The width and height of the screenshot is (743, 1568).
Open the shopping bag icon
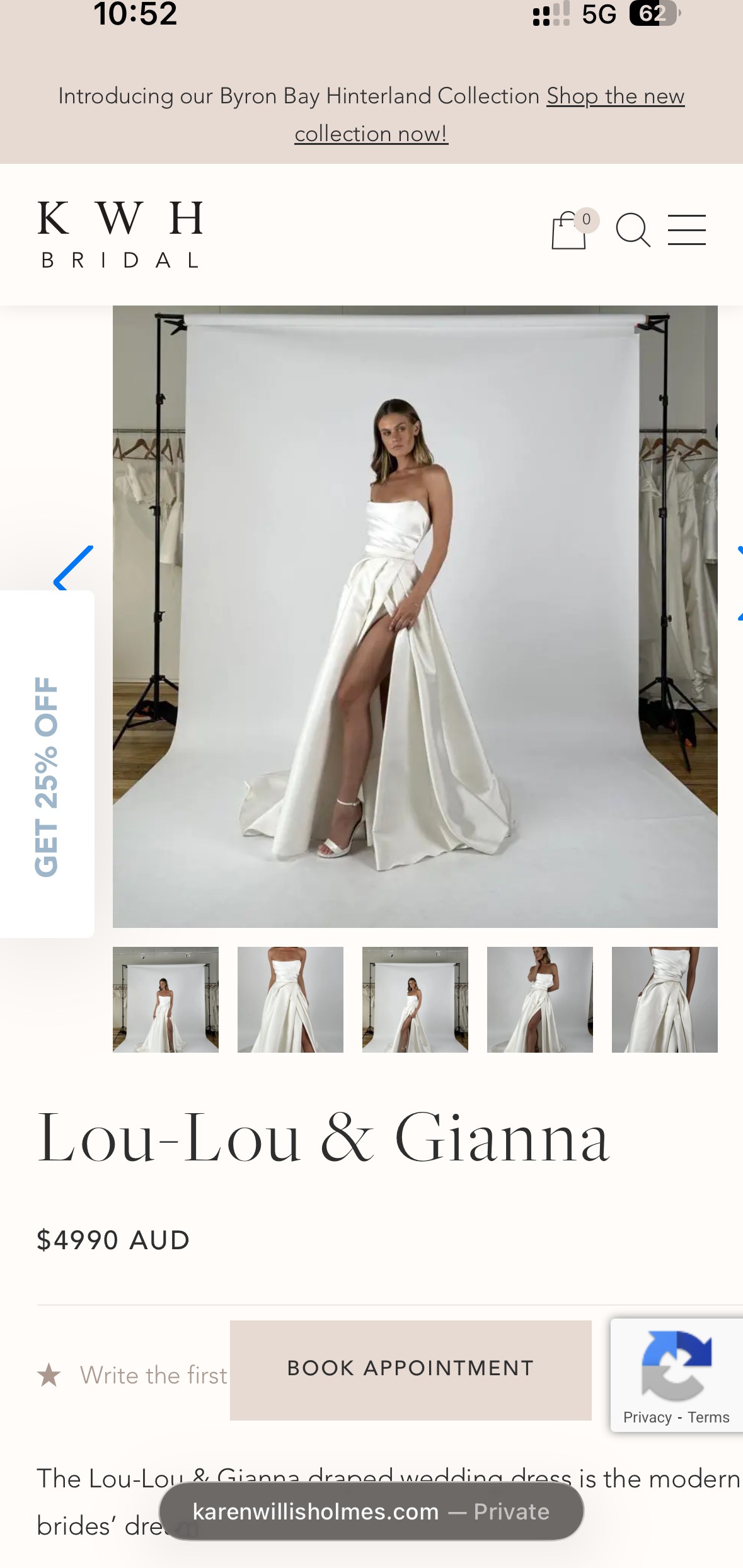coord(570,231)
